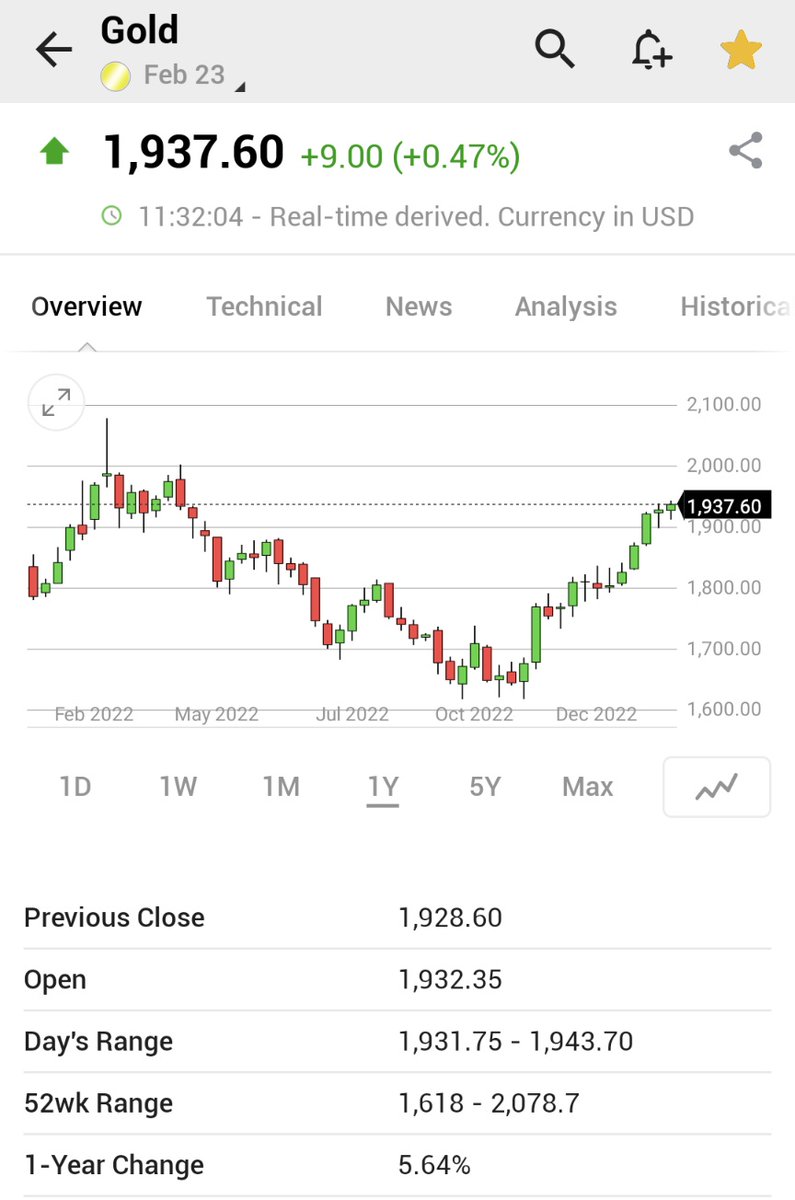Viewport: 795px width, 1200px height.
Task: Open the Analysis tab
Action: [566, 306]
